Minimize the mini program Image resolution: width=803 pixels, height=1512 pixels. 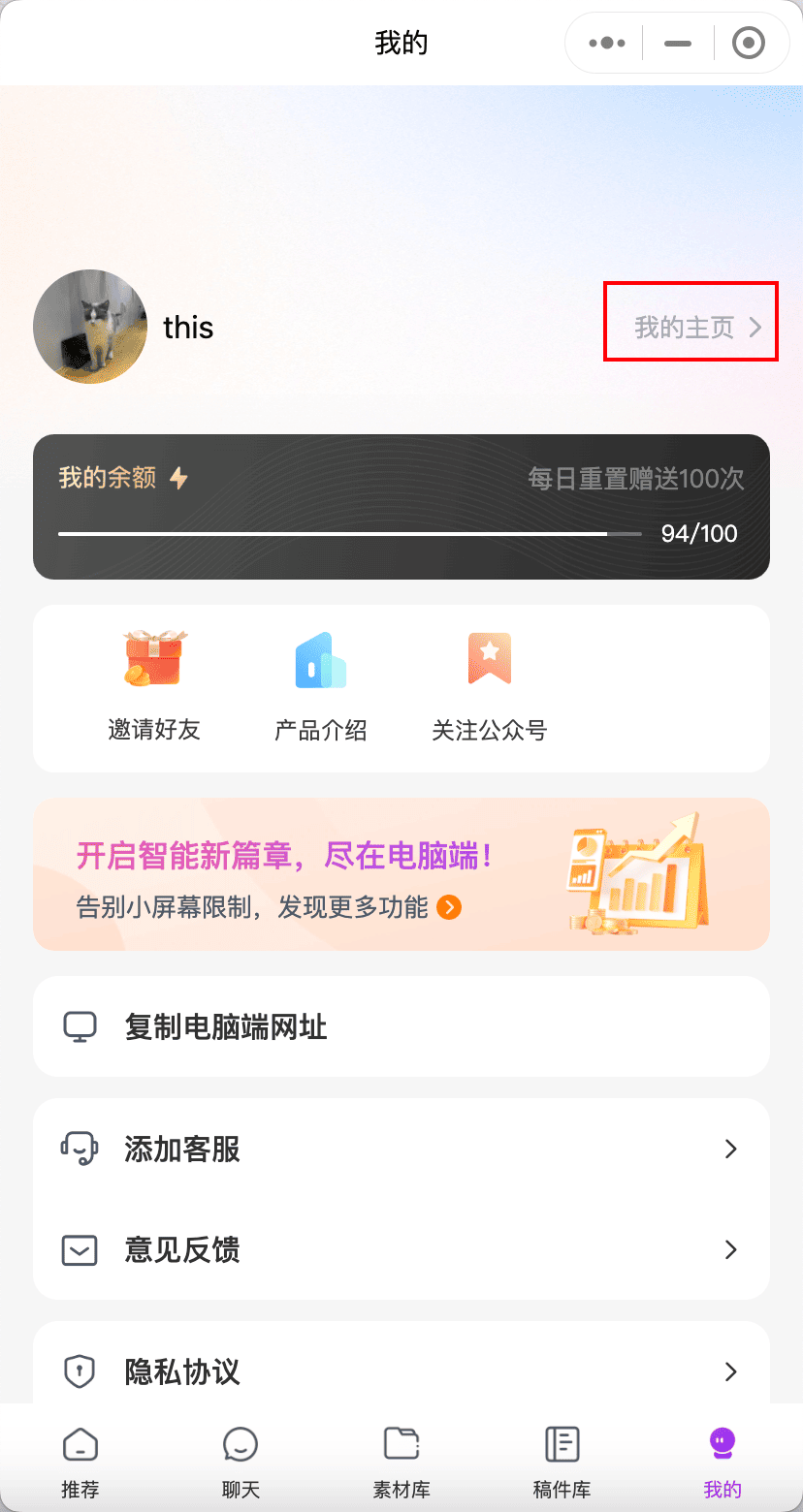tap(678, 44)
